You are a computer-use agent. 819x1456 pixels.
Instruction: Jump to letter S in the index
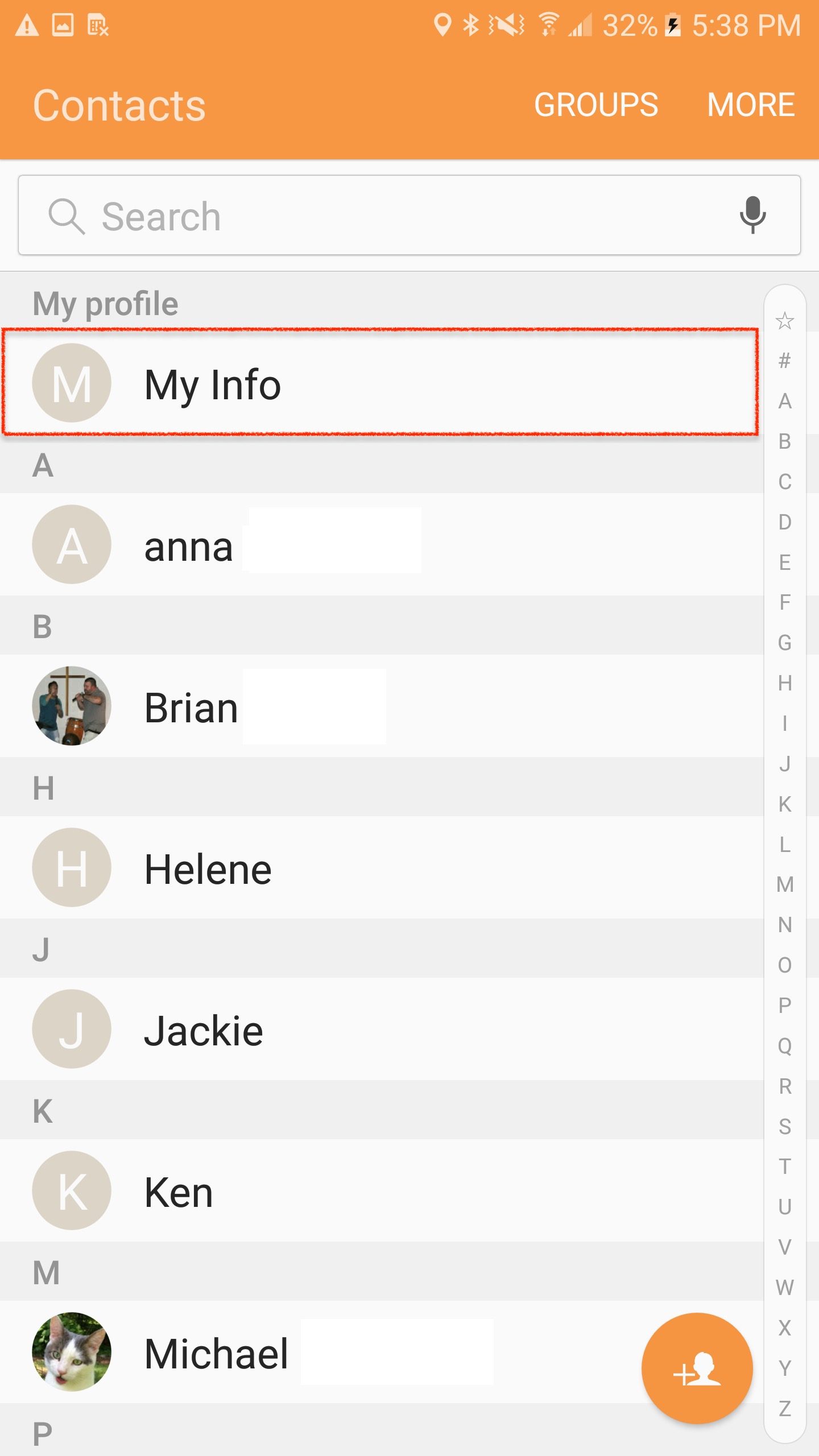tap(784, 1126)
